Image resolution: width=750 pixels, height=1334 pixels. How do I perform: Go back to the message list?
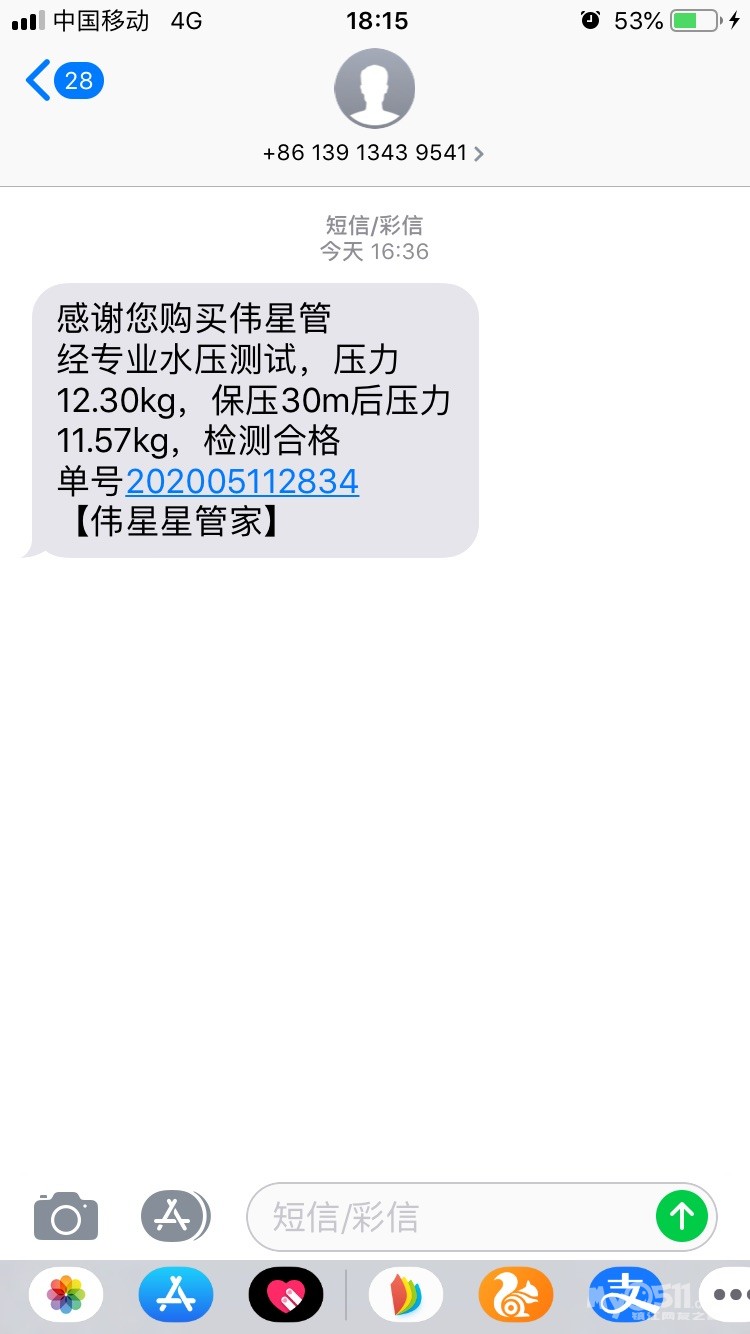click(x=62, y=81)
